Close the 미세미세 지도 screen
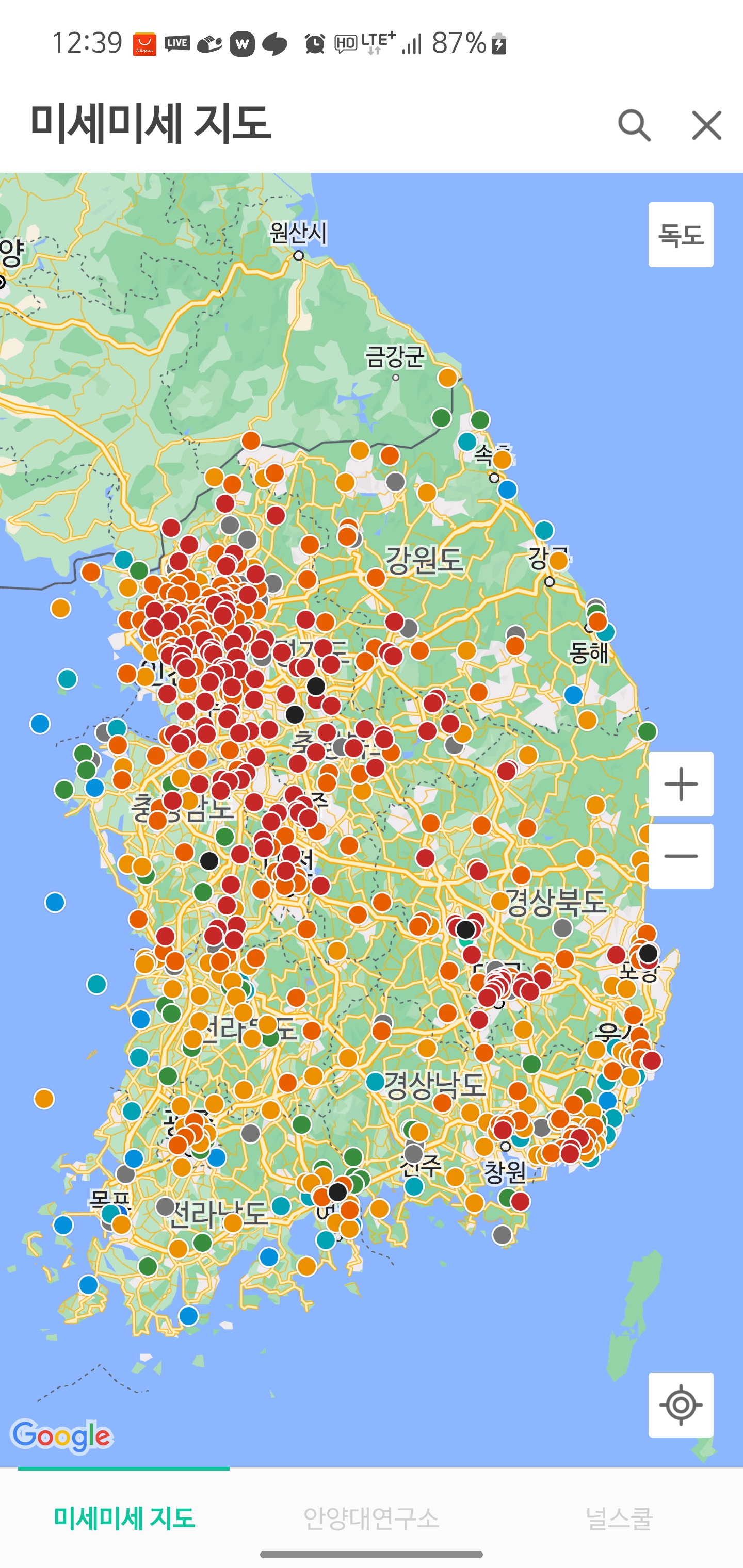The height and width of the screenshot is (1568, 743). 706,125
